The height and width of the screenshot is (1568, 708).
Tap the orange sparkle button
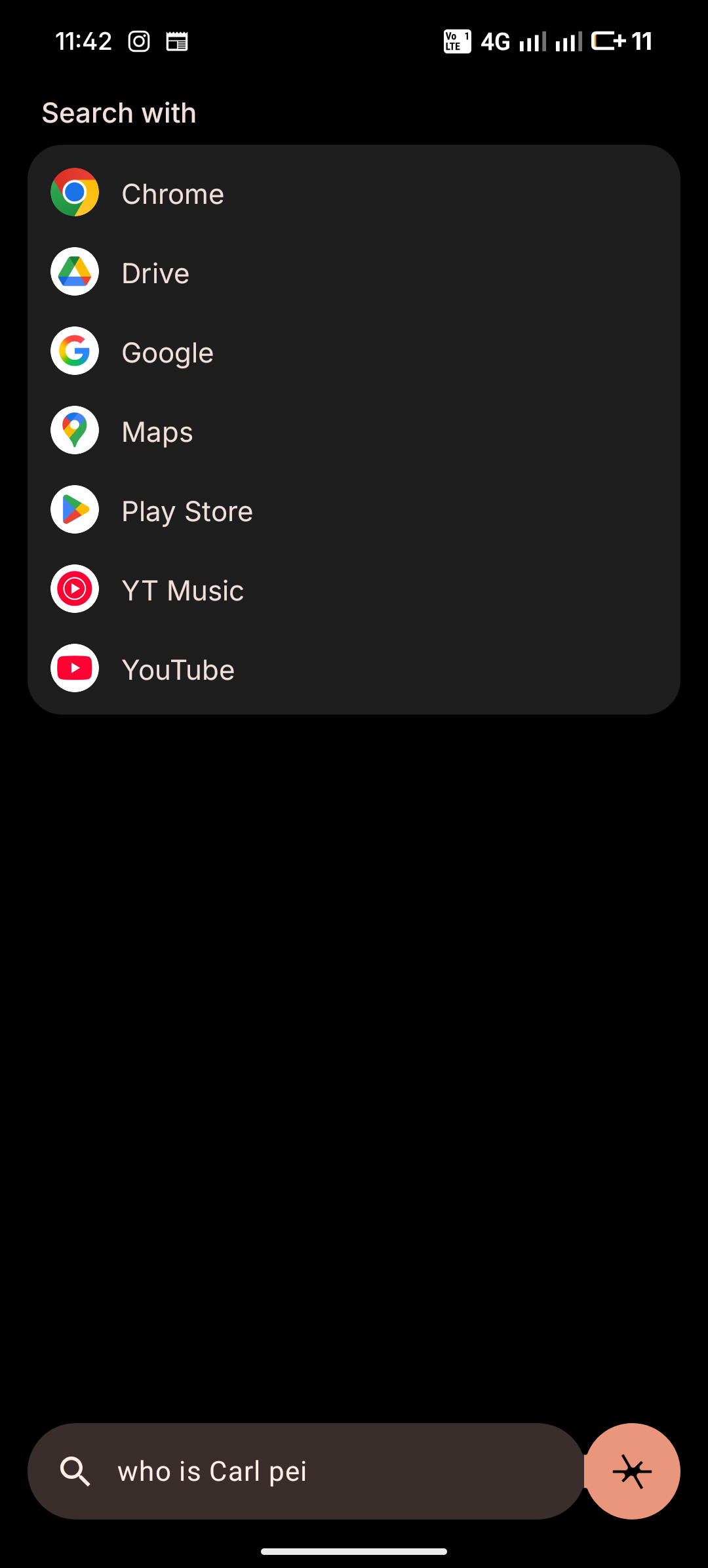coord(632,1471)
